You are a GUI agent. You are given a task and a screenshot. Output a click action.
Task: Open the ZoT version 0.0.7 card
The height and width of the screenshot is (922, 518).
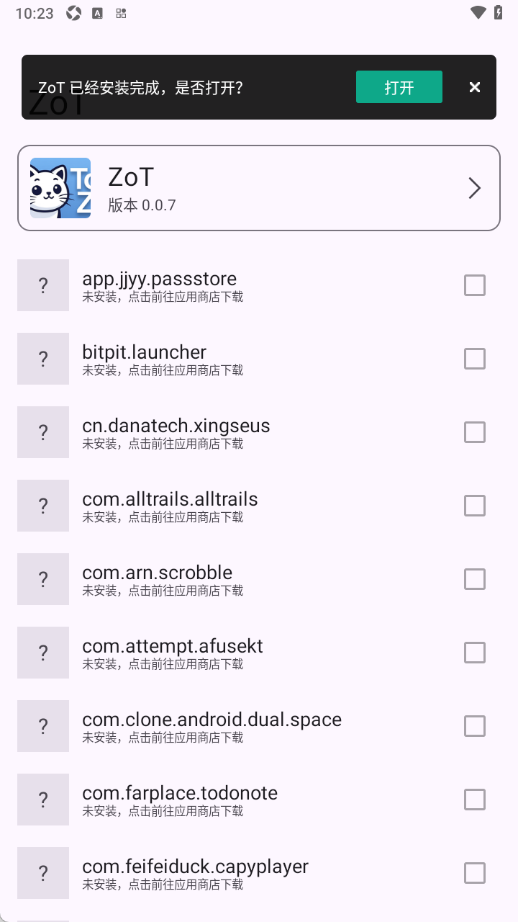(x=259, y=188)
